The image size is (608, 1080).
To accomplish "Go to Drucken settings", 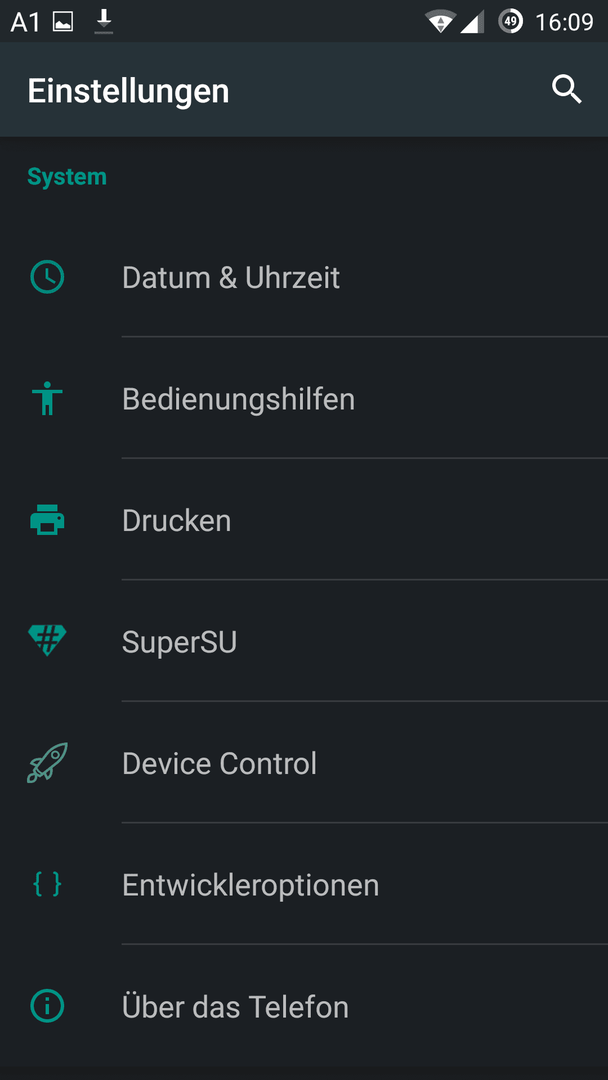I will point(304,520).
